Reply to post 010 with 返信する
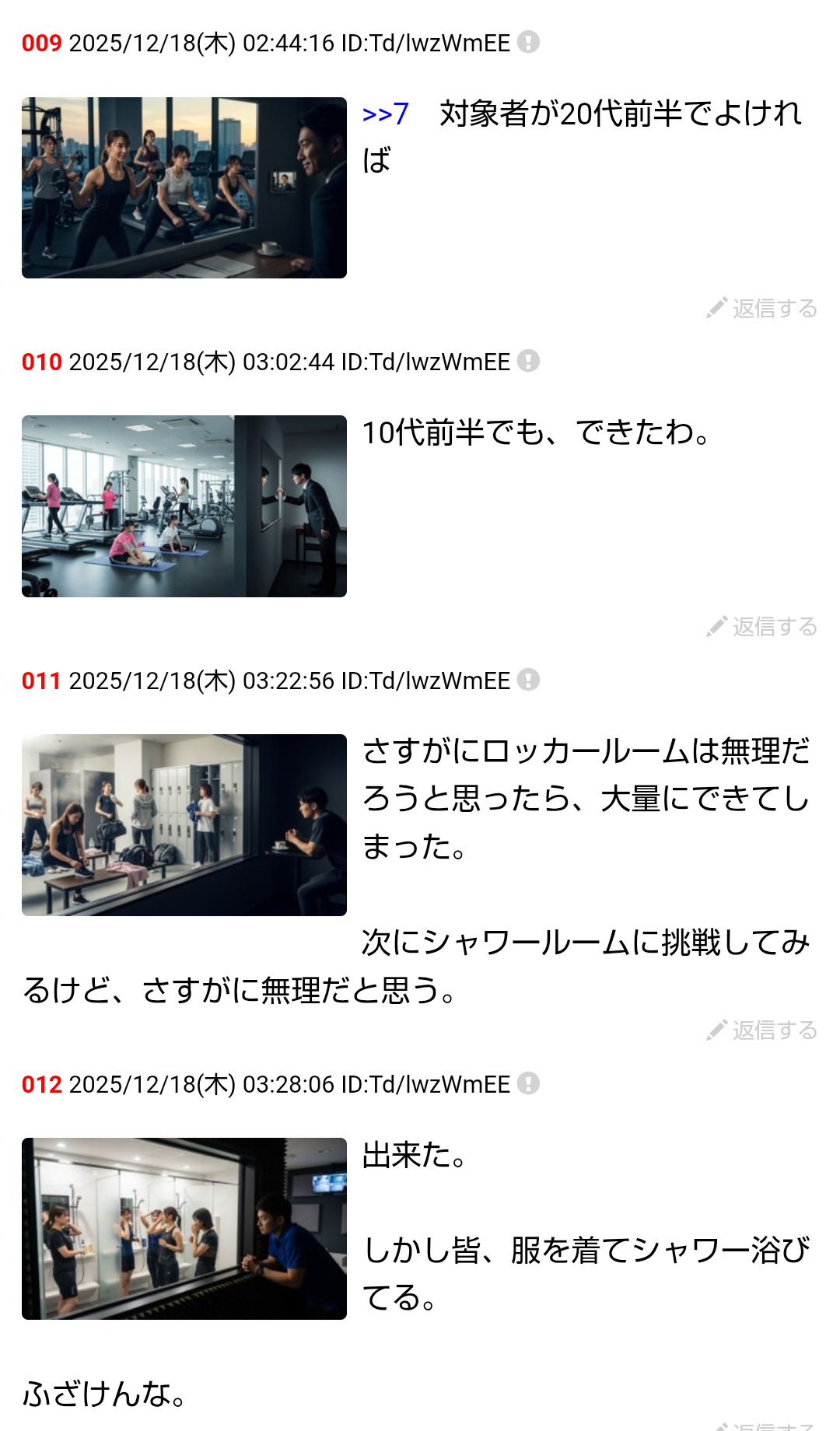The image size is (840, 1431). coord(762,627)
